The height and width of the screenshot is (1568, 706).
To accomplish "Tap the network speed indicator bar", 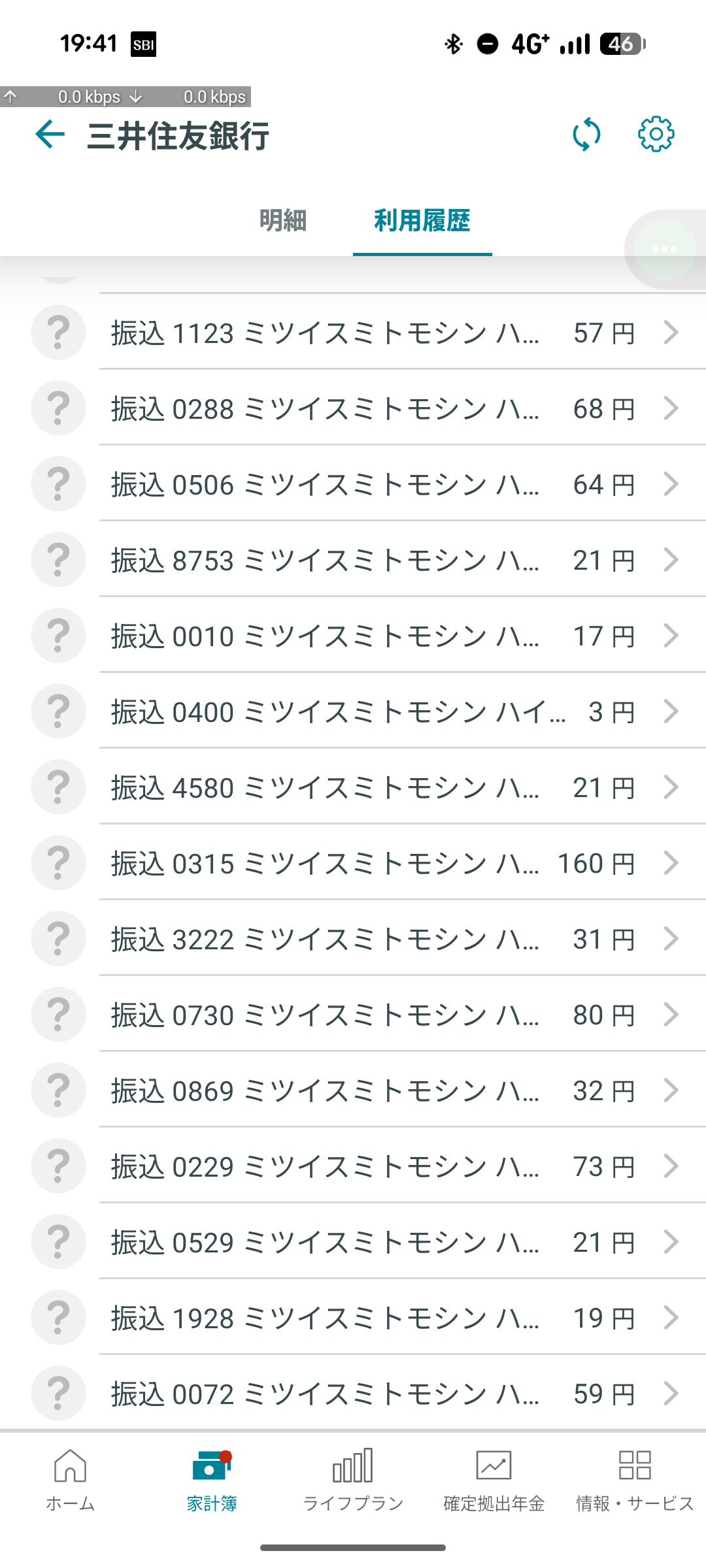I will pyautogui.click(x=124, y=97).
